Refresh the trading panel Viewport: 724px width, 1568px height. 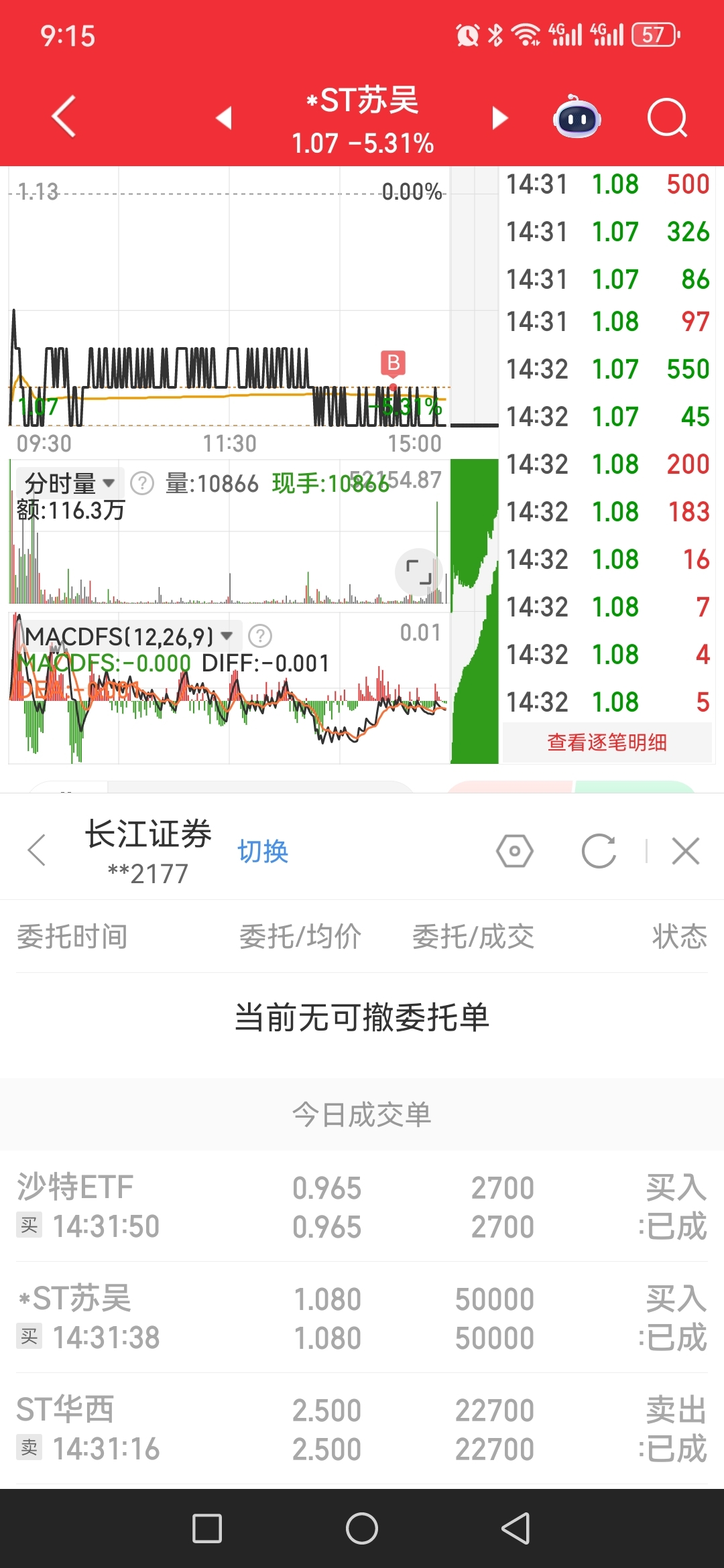pyautogui.click(x=599, y=852)
